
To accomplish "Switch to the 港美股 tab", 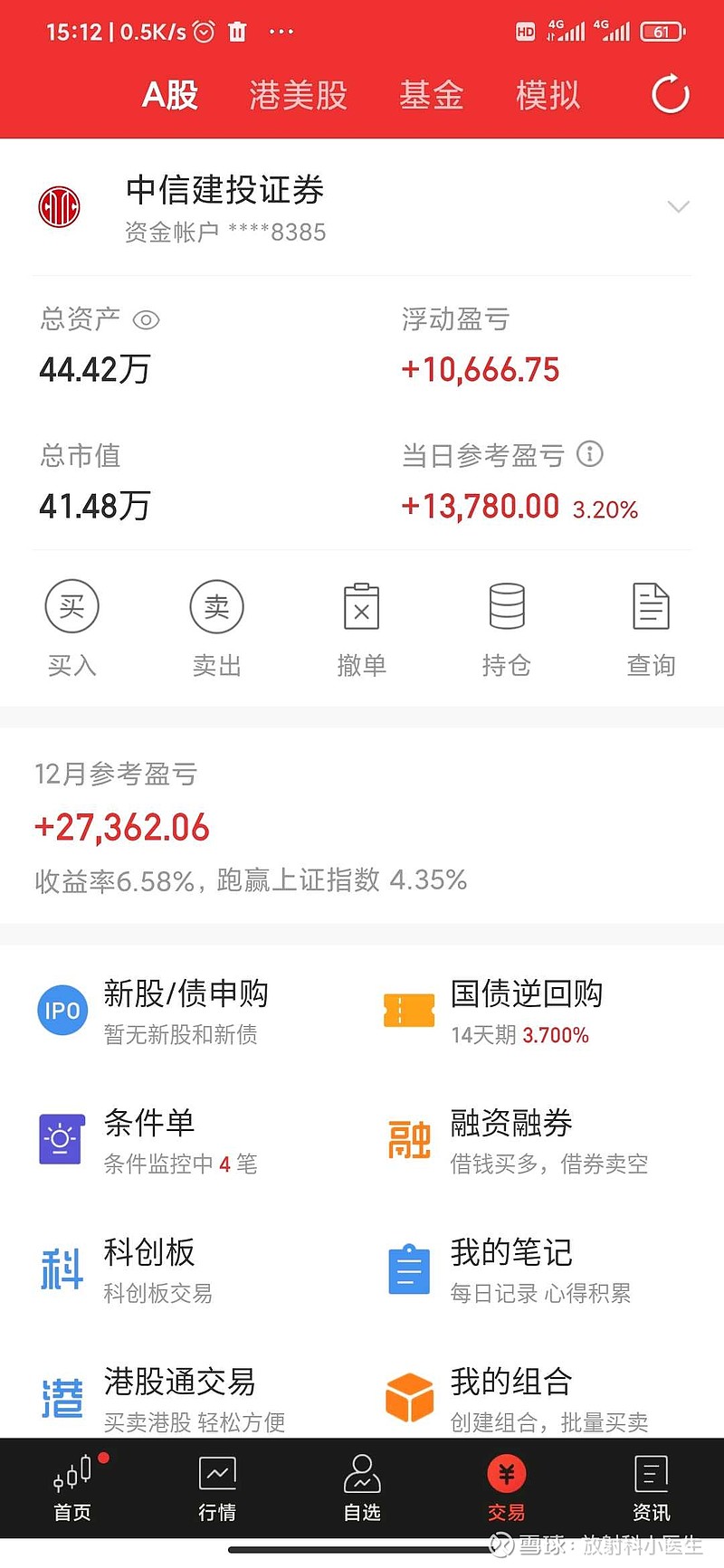I will coord(297,95).
